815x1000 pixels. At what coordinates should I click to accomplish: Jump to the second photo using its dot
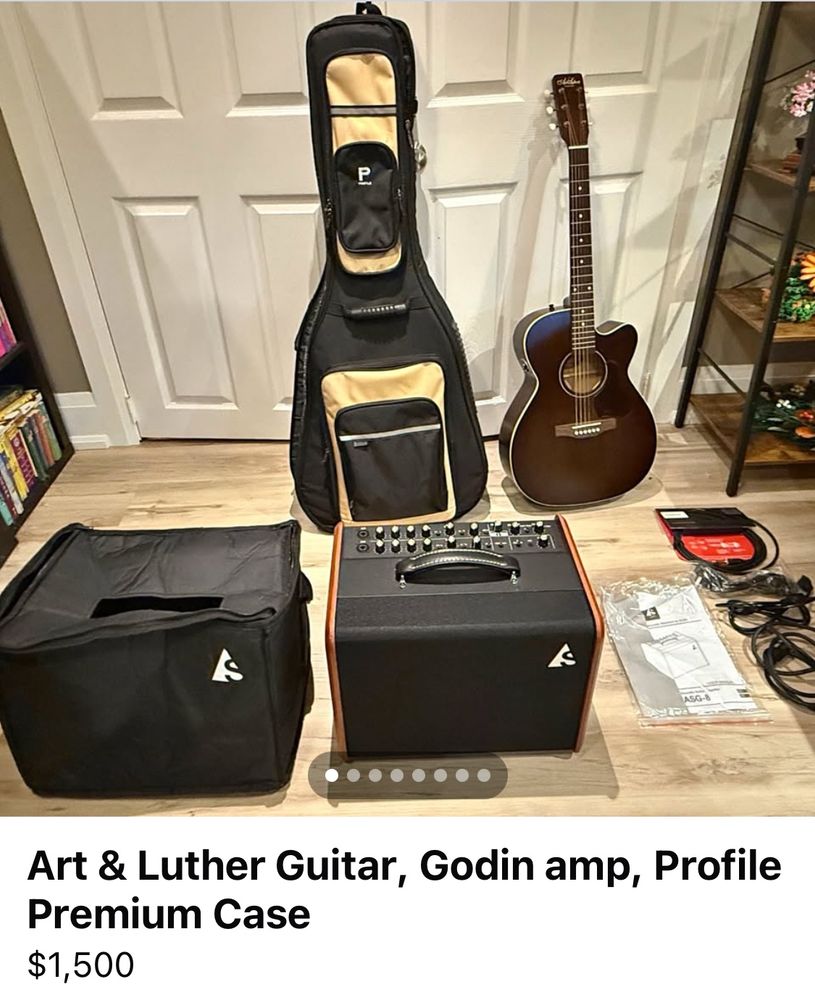[353, 775]
